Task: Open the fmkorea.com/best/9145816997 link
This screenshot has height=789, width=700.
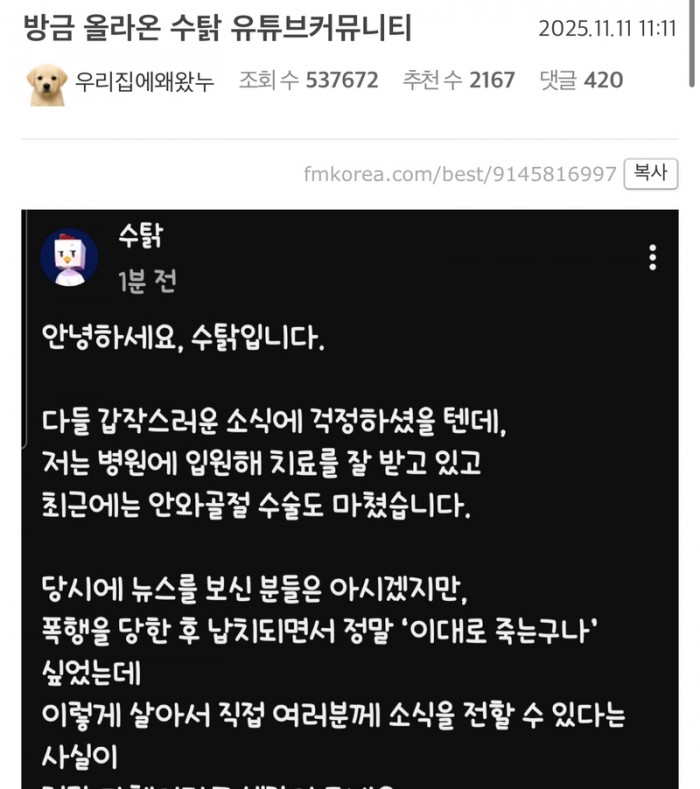Action: (459, 174)
